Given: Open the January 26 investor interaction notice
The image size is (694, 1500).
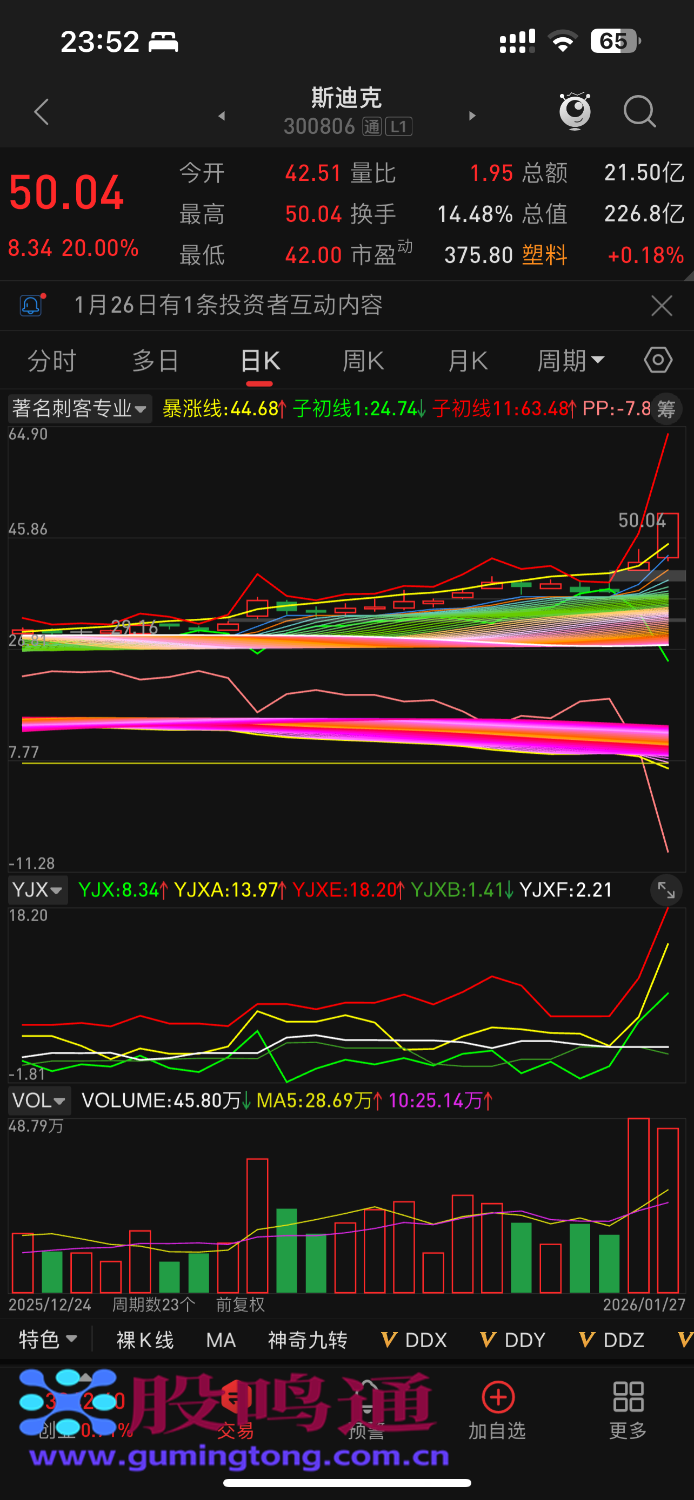Looking at the screenshot, I should [x=228, y=306].
